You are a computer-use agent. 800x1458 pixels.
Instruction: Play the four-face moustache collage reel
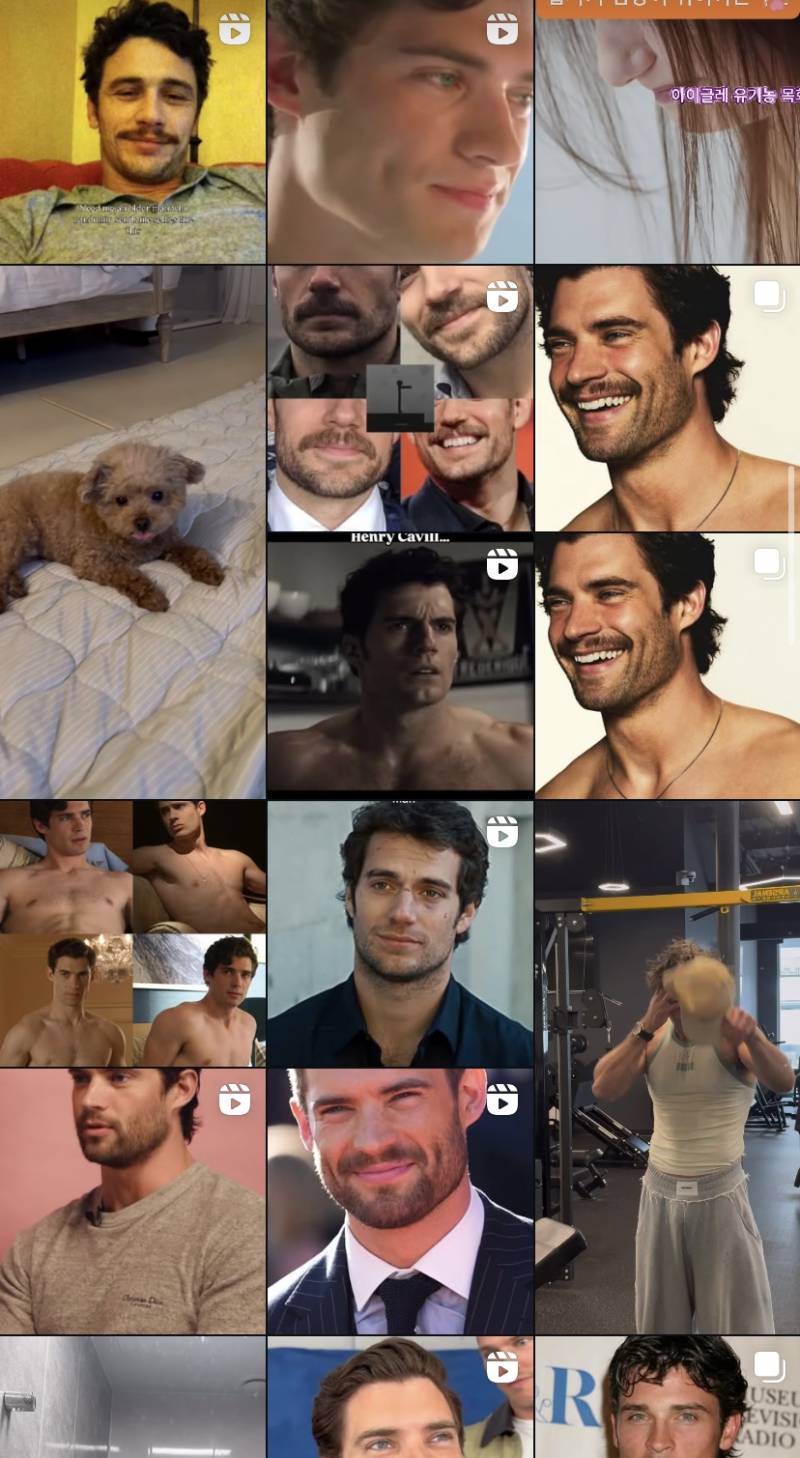pyautogui.click(x=400, y=398)
